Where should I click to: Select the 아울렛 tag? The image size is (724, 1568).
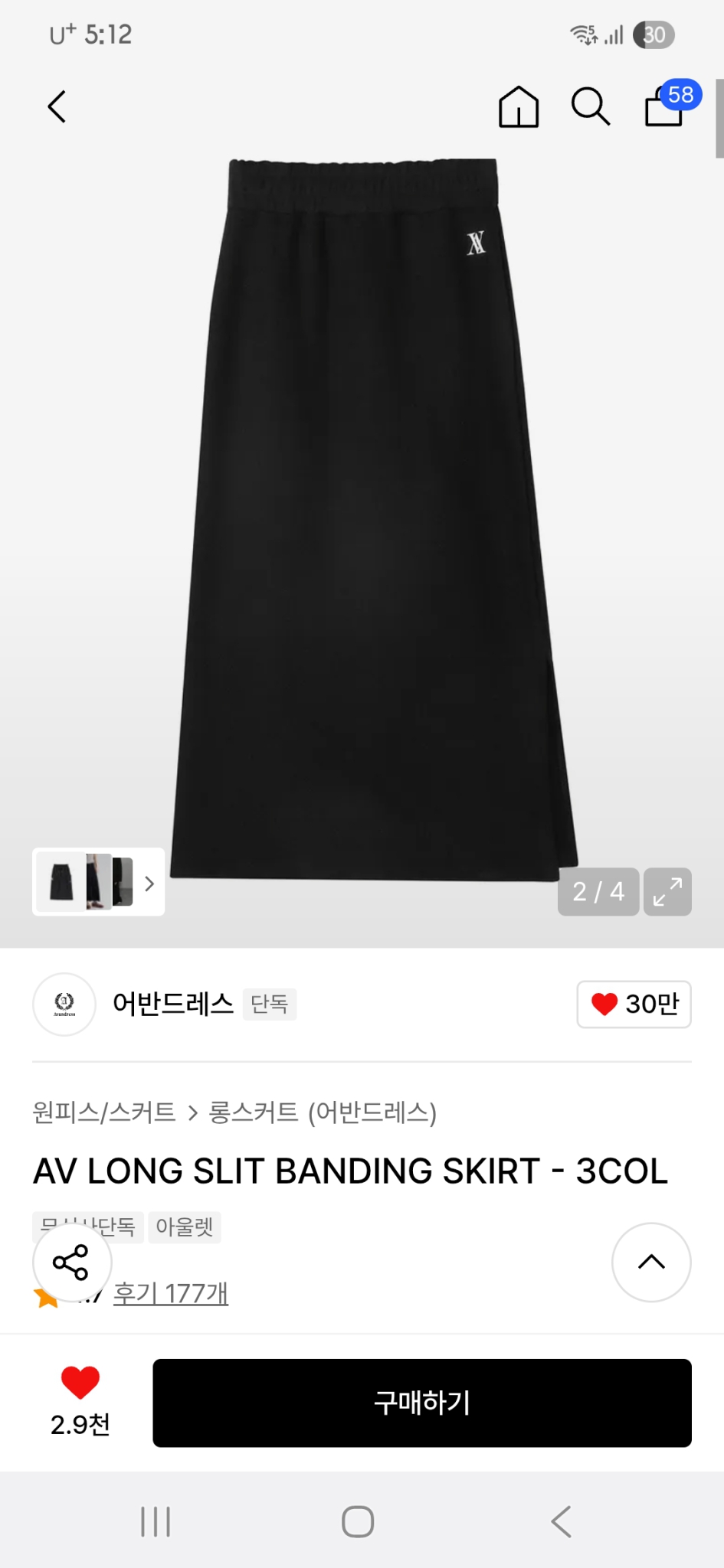tap(185, 1227)
